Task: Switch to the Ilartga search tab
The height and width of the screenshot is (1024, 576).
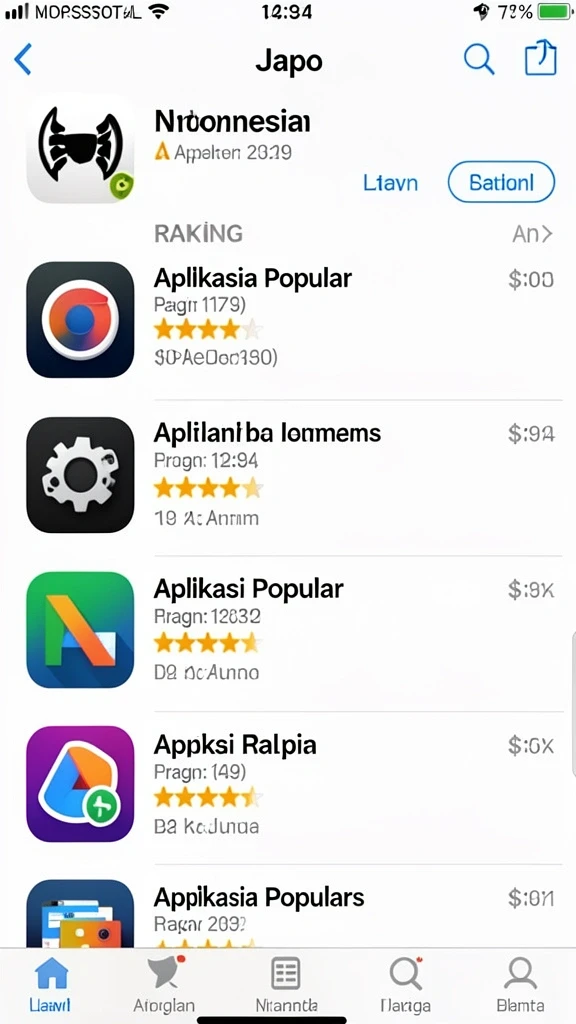Action: [x=405, y=985]
